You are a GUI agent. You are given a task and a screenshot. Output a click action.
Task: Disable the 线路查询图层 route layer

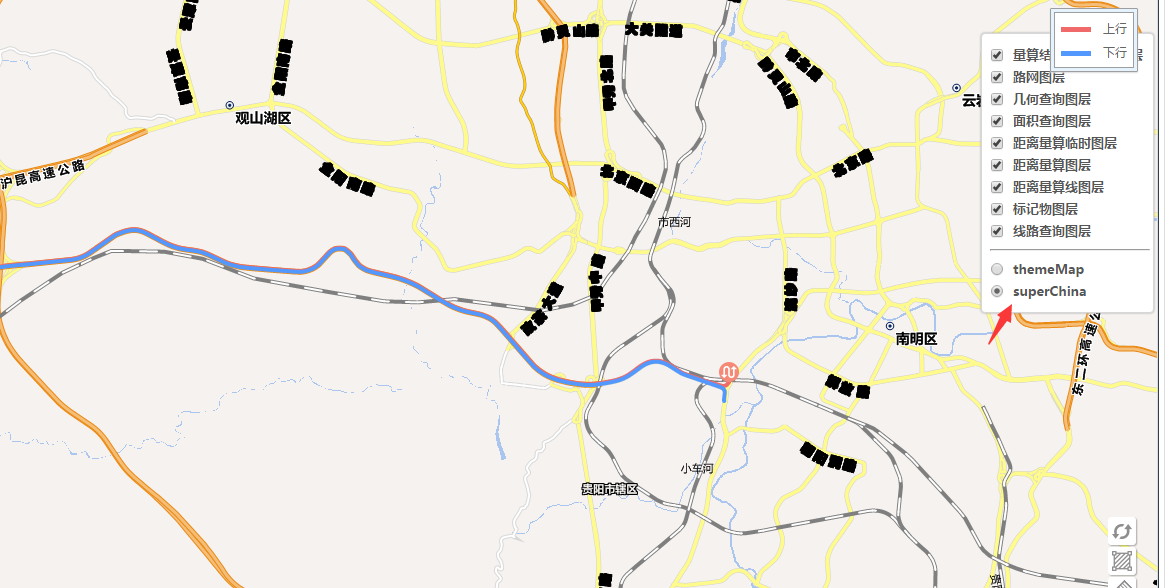click(x=997, y=231)
